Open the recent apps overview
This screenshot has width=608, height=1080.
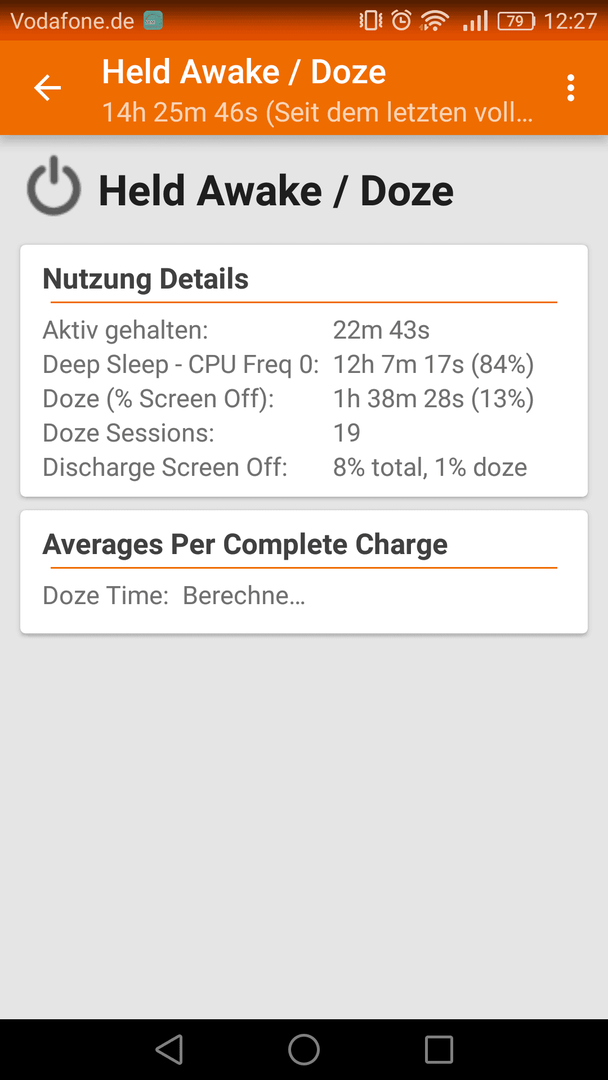point(439,1050)
